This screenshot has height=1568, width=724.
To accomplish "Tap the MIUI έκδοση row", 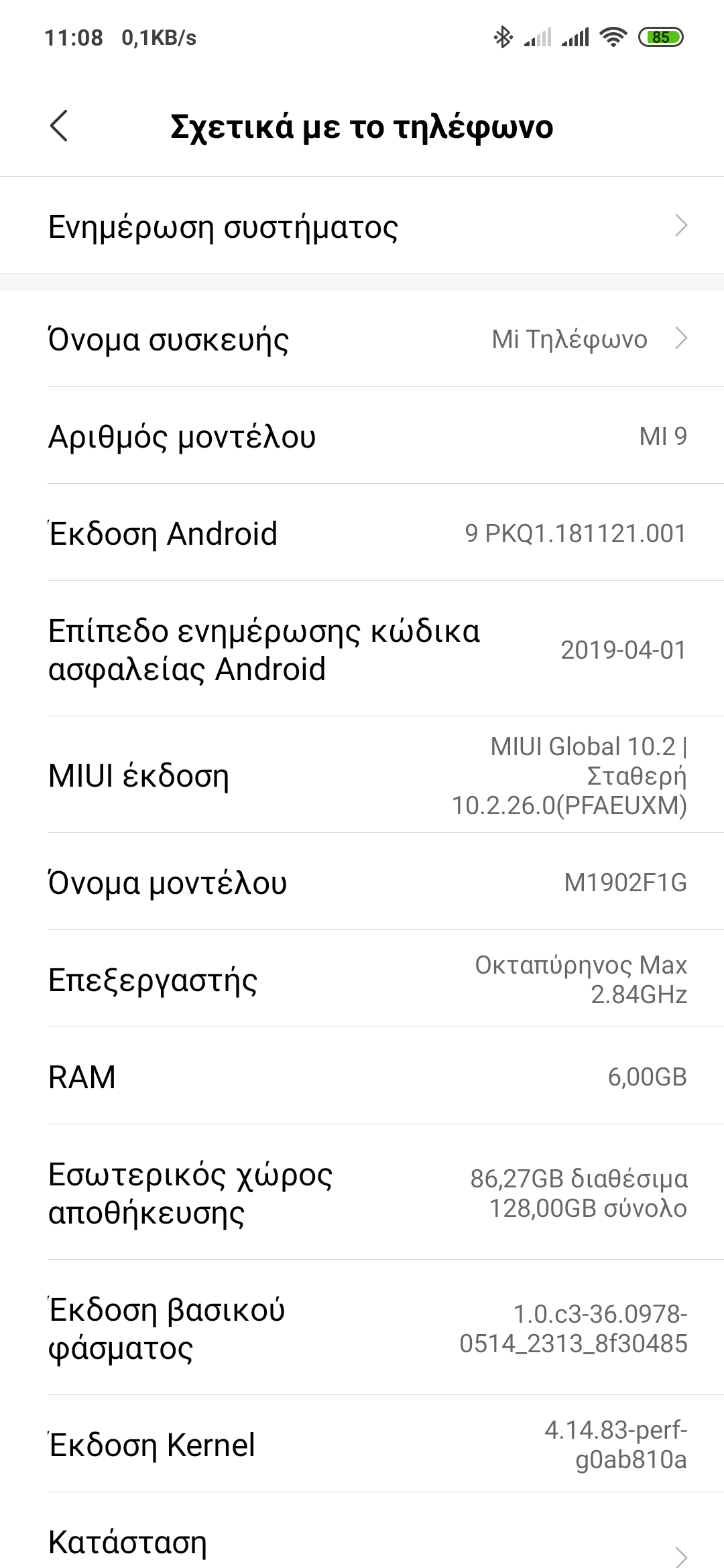I will click(x=362, y=775).
